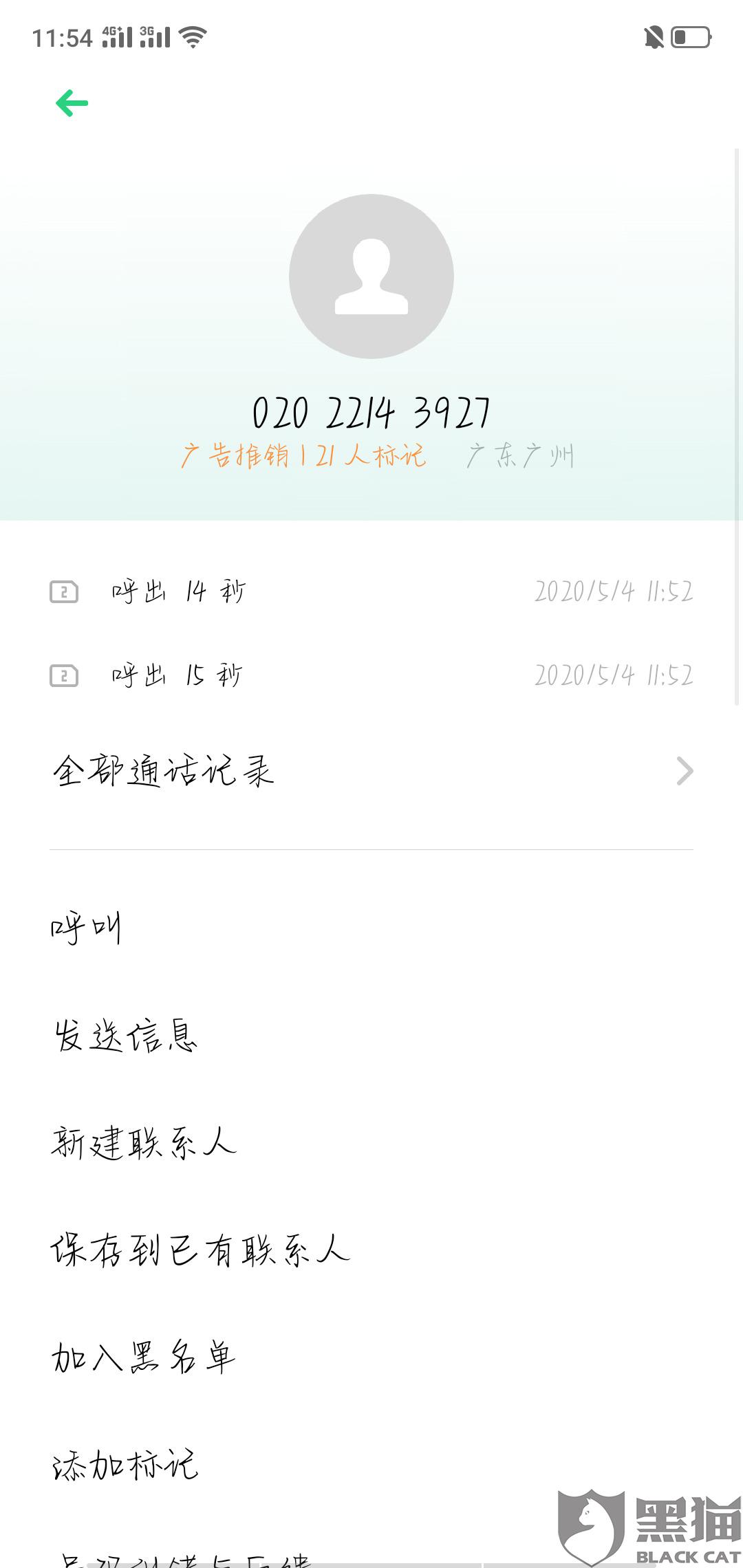Select 保存到已有联系人
This screenshot has height=1568, width=743.
[x=371, y=1250]
